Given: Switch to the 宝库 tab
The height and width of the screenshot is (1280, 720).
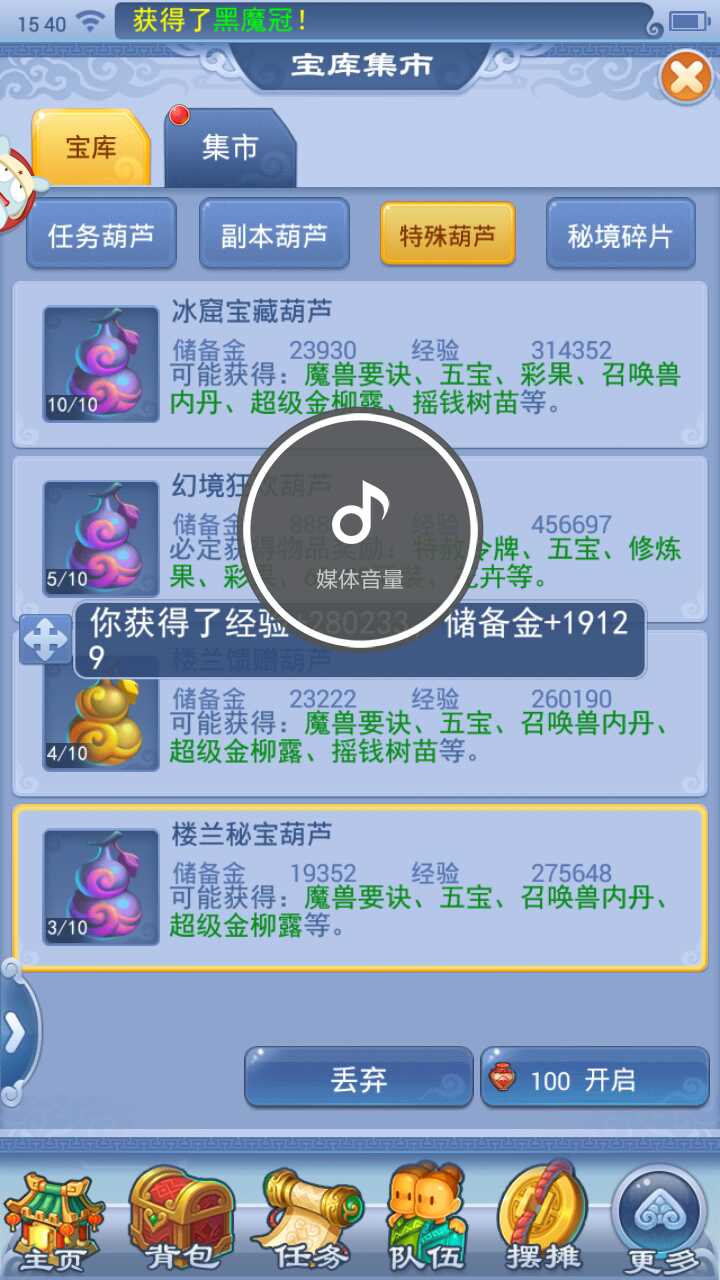Looking at the screenshot, I should coord(92,149).
